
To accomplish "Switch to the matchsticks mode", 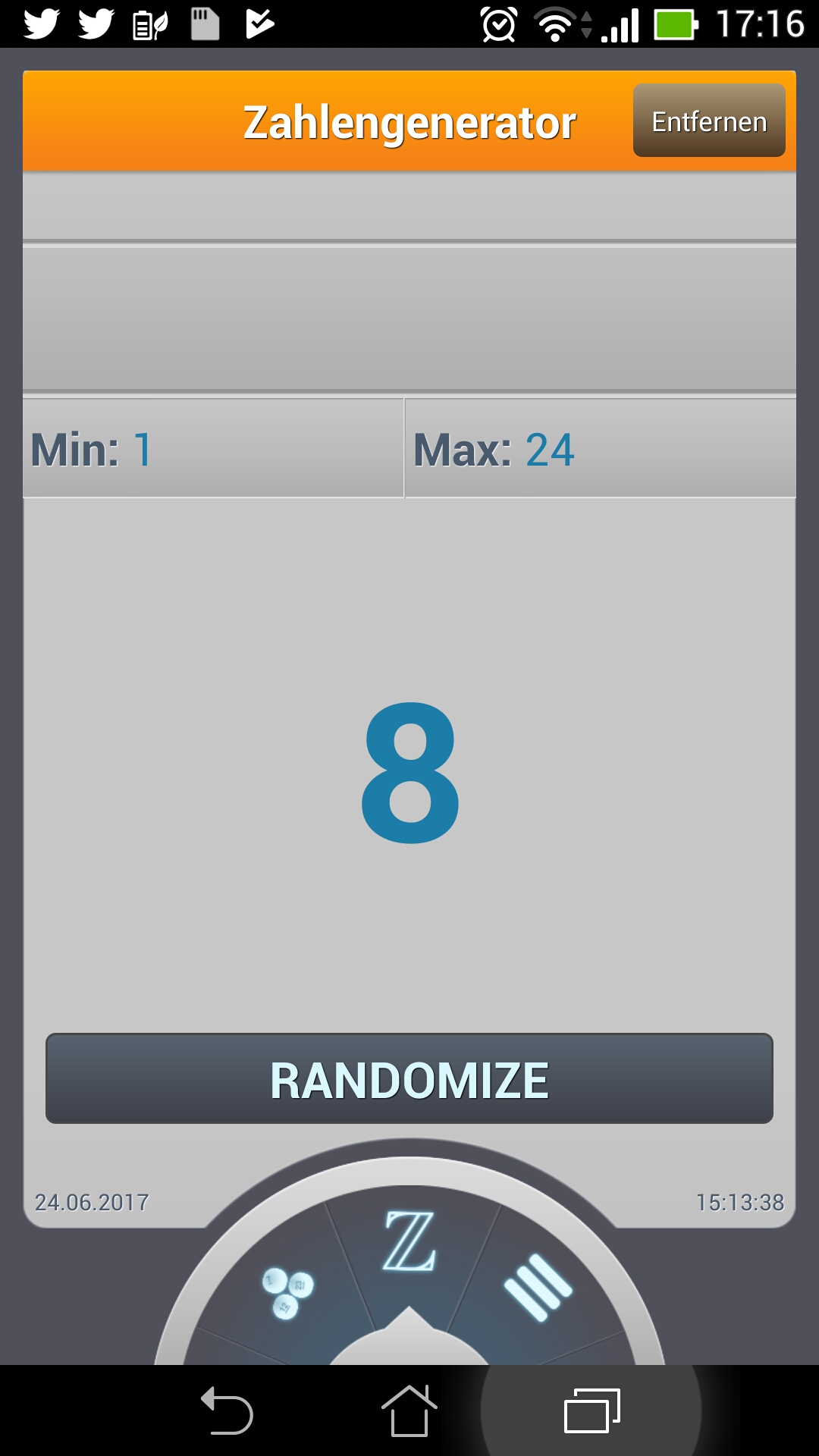I will click(x=537, y=1288).
